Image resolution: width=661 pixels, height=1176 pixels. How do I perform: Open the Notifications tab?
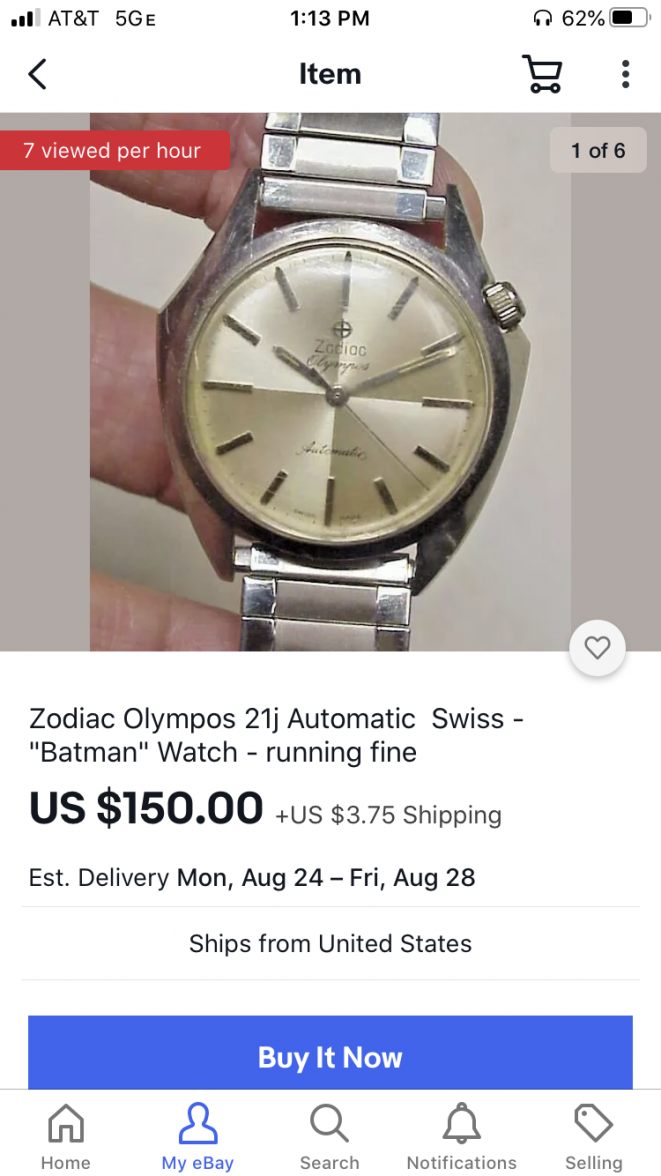pos(461,1137)
